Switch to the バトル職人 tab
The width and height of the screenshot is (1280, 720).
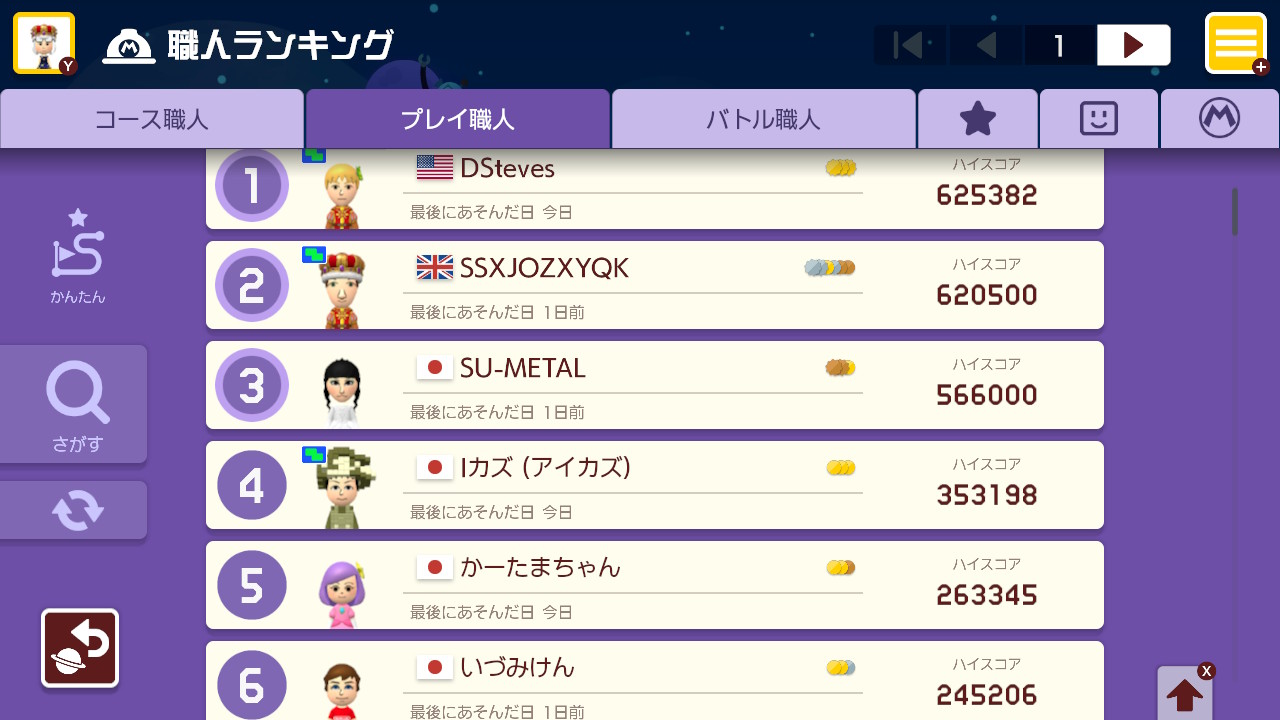click(x=763, y=119)
